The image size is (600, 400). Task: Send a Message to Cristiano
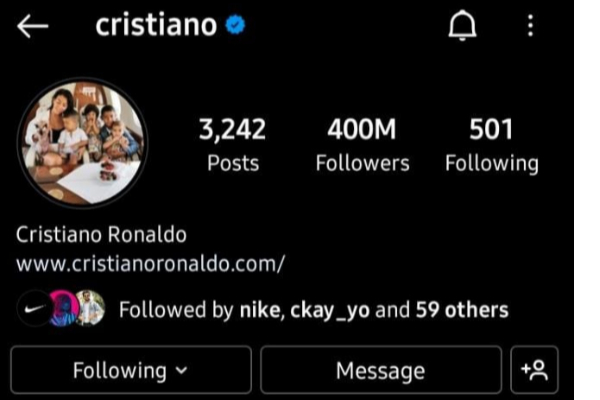(x=380, y=370)
